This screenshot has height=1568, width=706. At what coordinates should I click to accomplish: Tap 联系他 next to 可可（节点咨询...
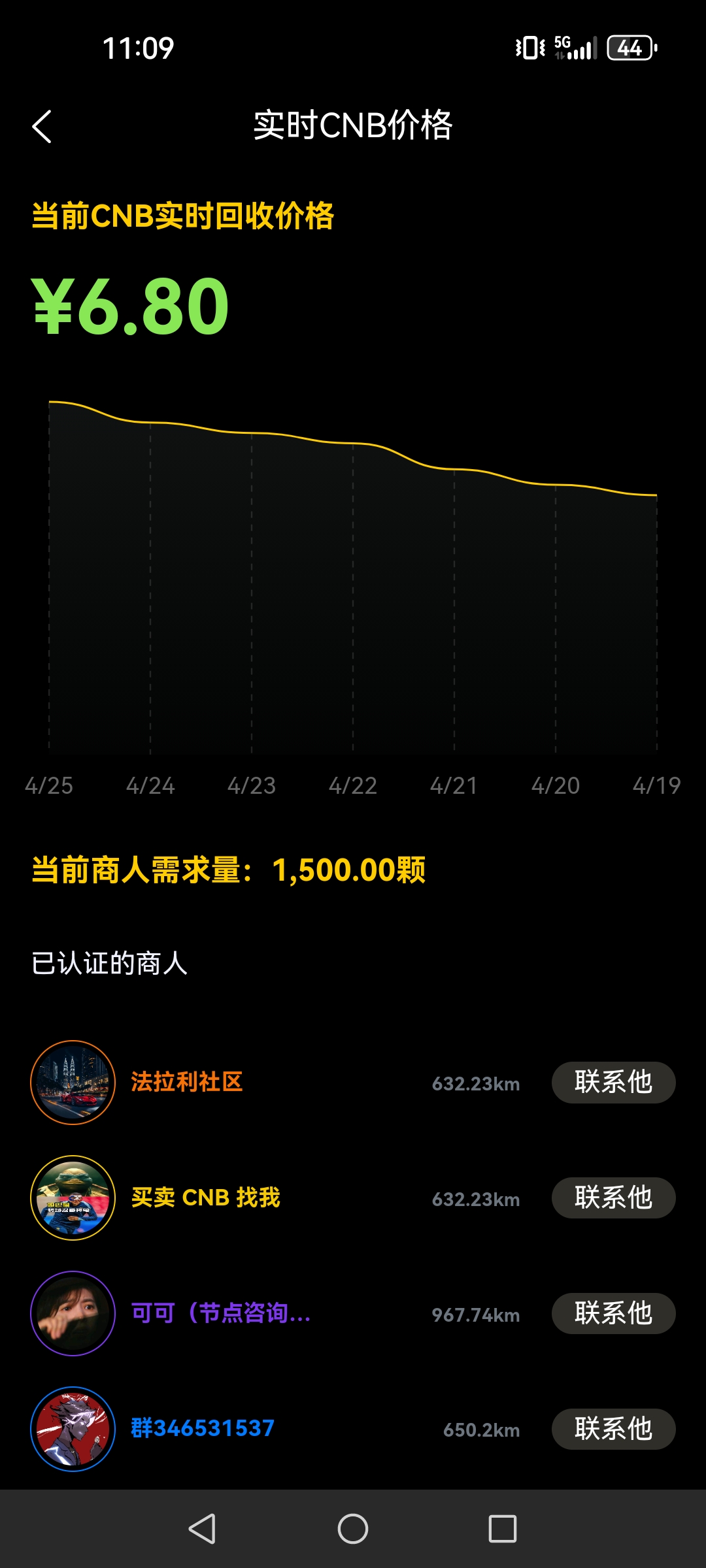tap(613, 1314)
